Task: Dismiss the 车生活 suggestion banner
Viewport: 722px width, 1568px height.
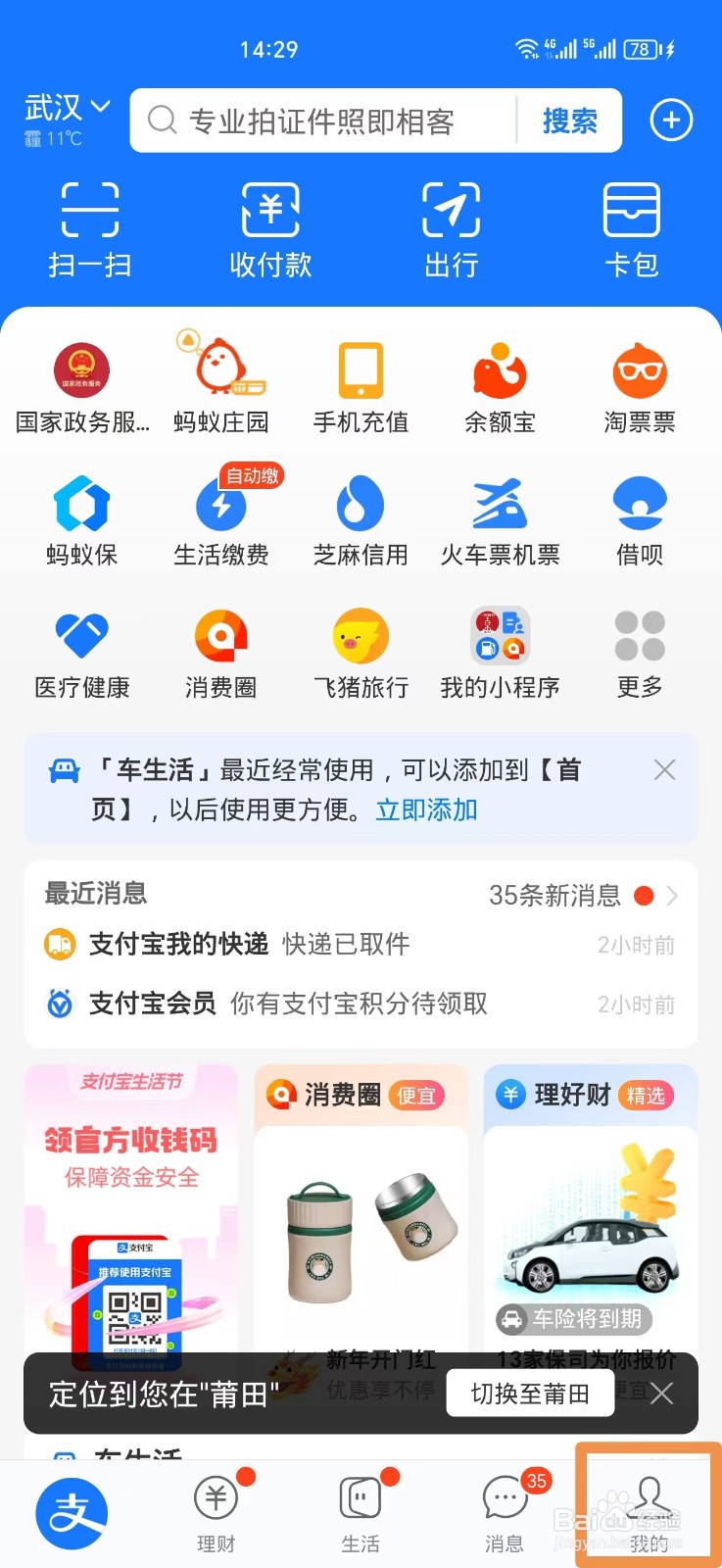Action: point(665,770)
